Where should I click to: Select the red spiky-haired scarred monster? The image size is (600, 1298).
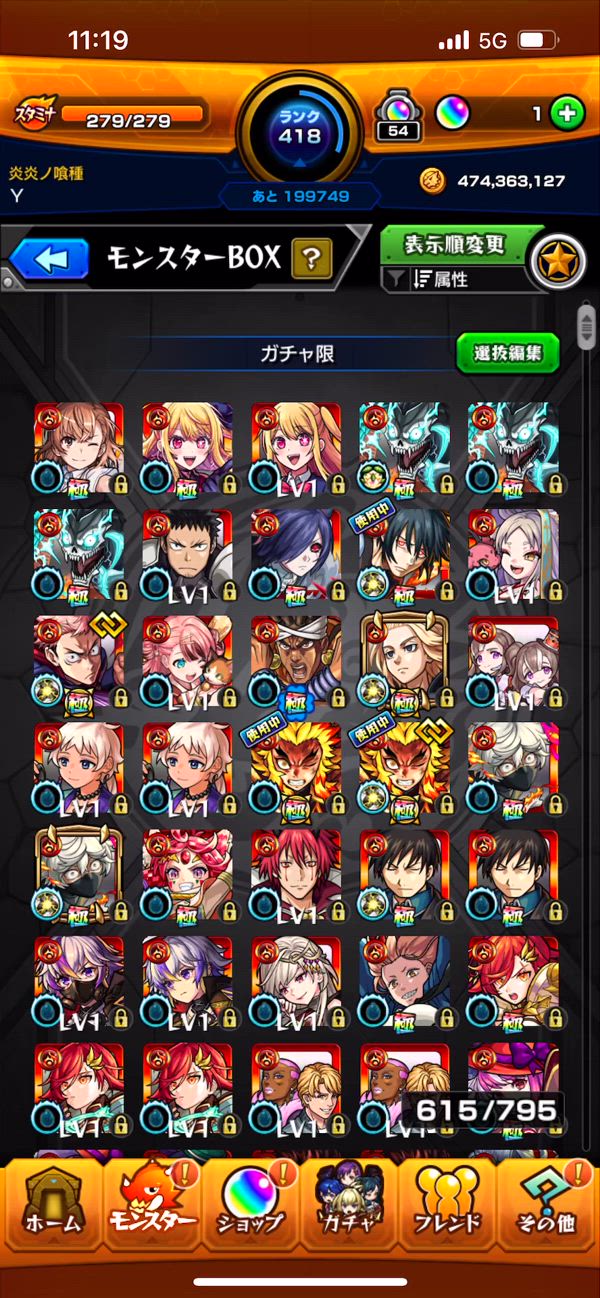pyautogui.click(x=296, y=876)
